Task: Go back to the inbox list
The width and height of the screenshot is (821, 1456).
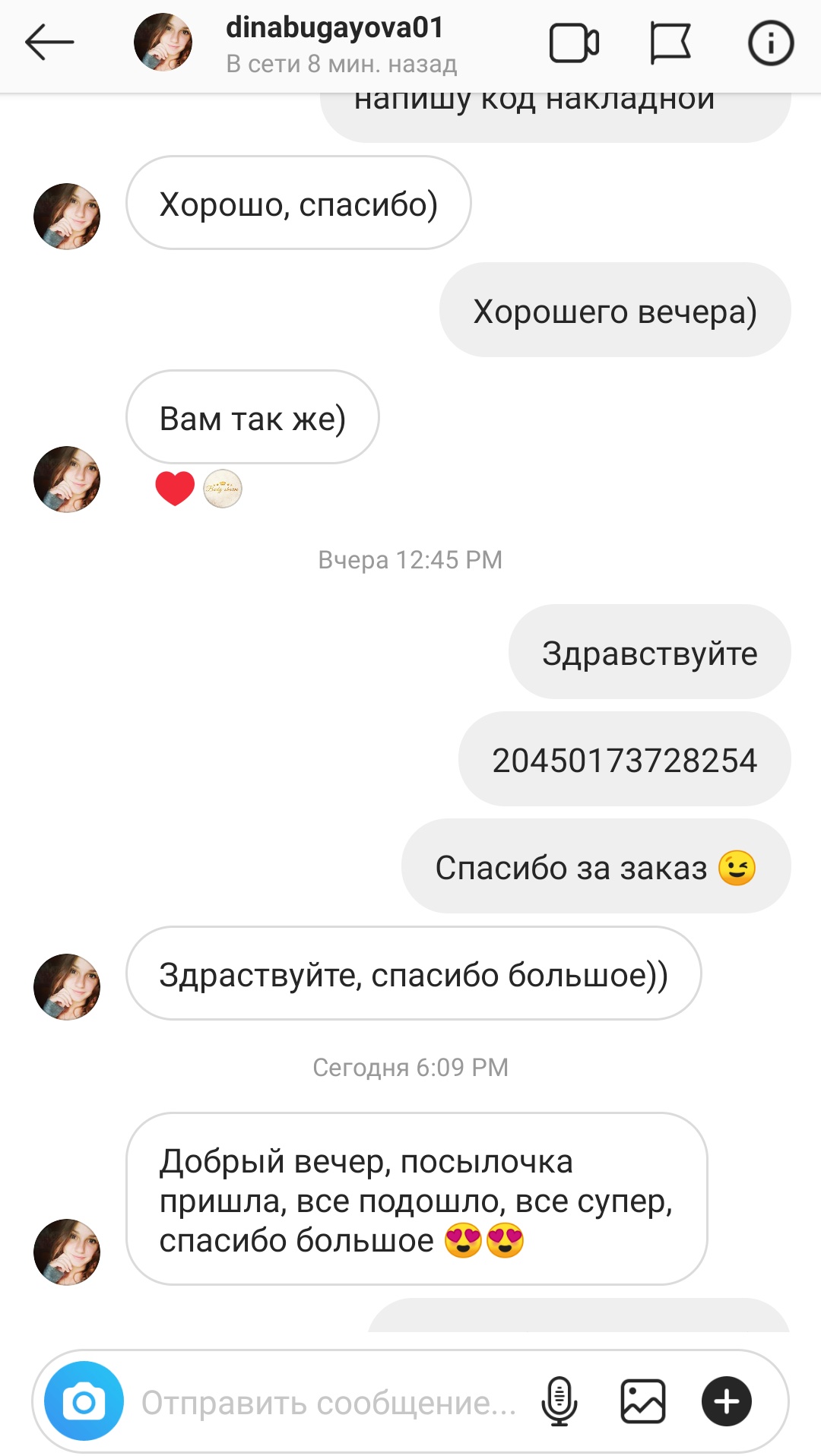Action: pyautogui.click(x=49, y=43)
